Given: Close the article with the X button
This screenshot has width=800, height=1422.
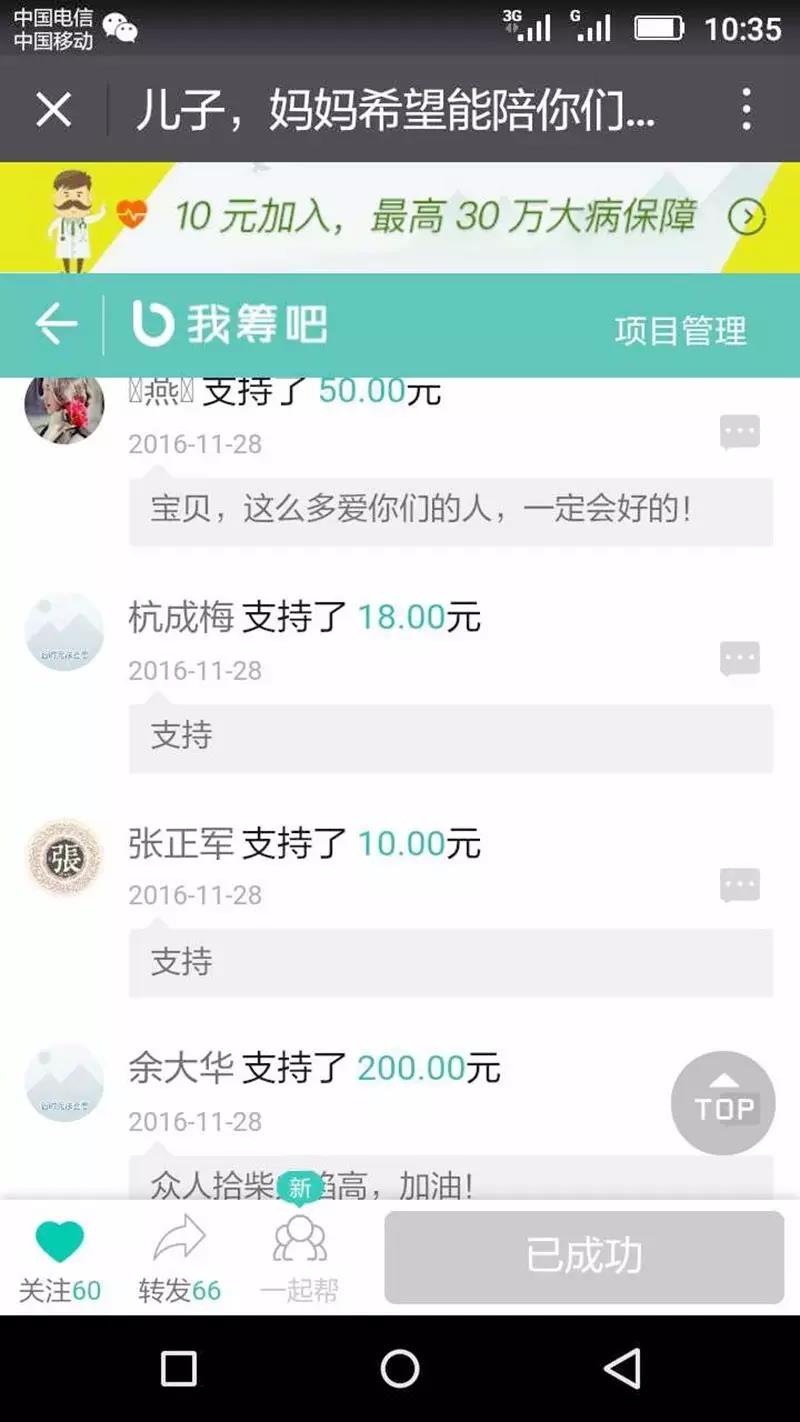Looking at the screenshot, I should [x=53, y=110].
